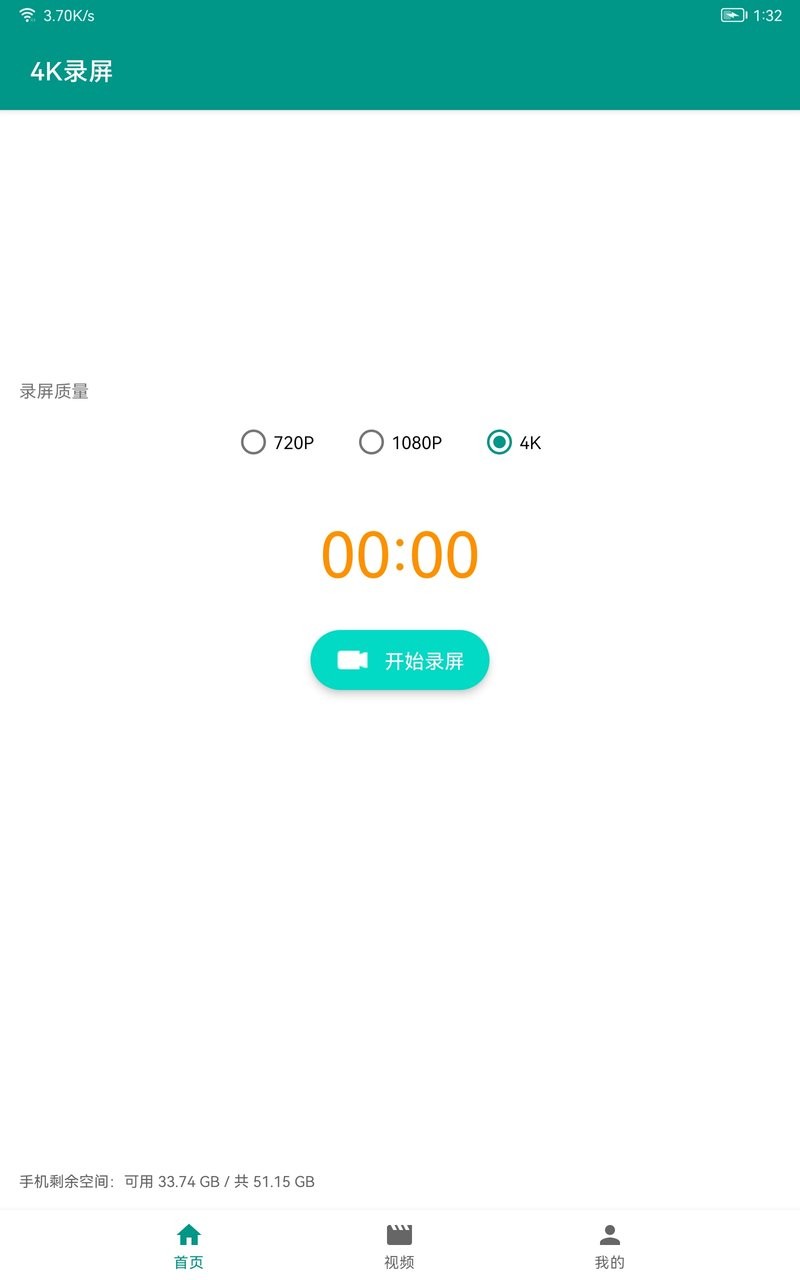Tap the 00:00 timer display

coord(399,553)
